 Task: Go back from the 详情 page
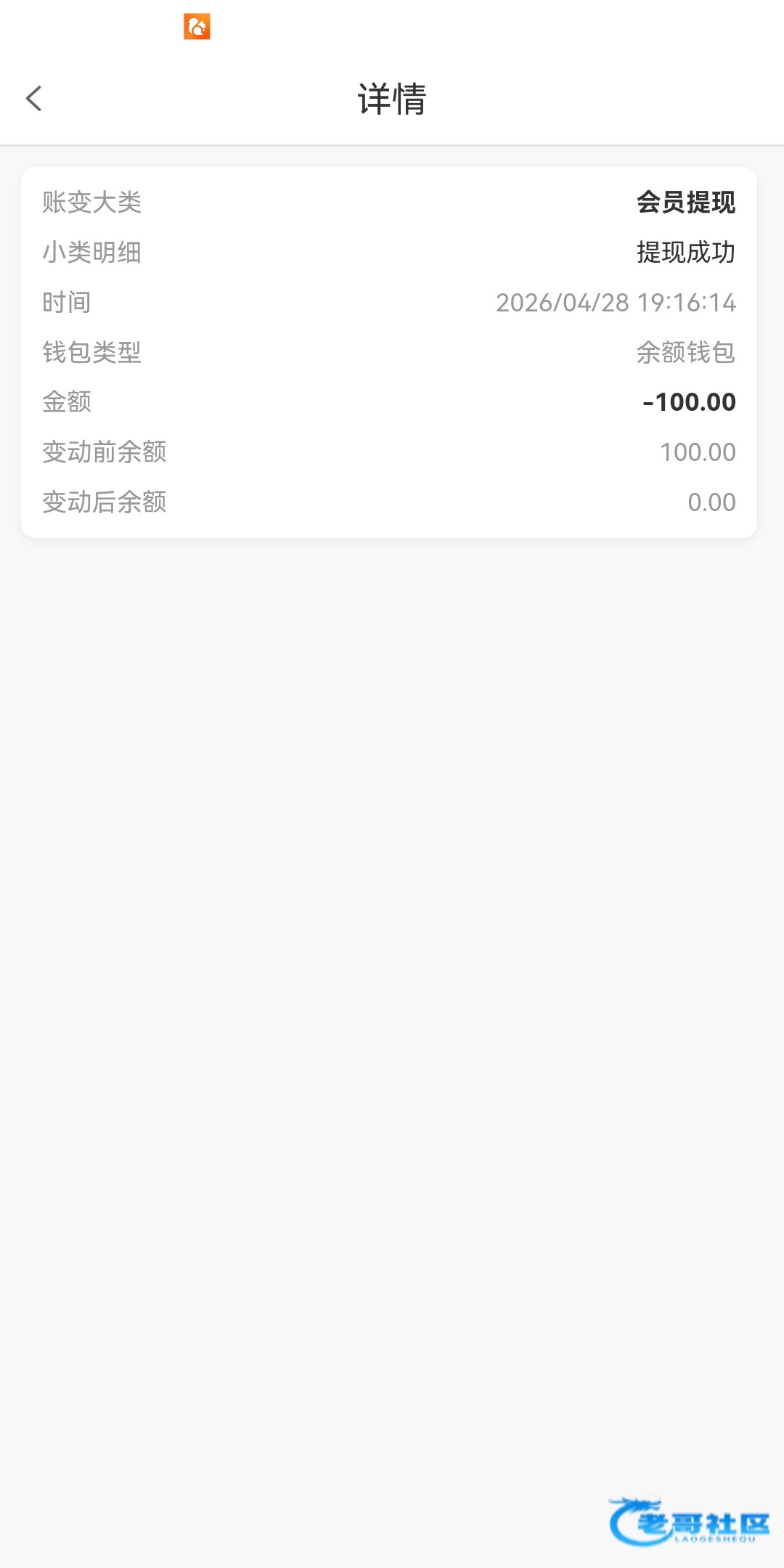pos(34,99)
